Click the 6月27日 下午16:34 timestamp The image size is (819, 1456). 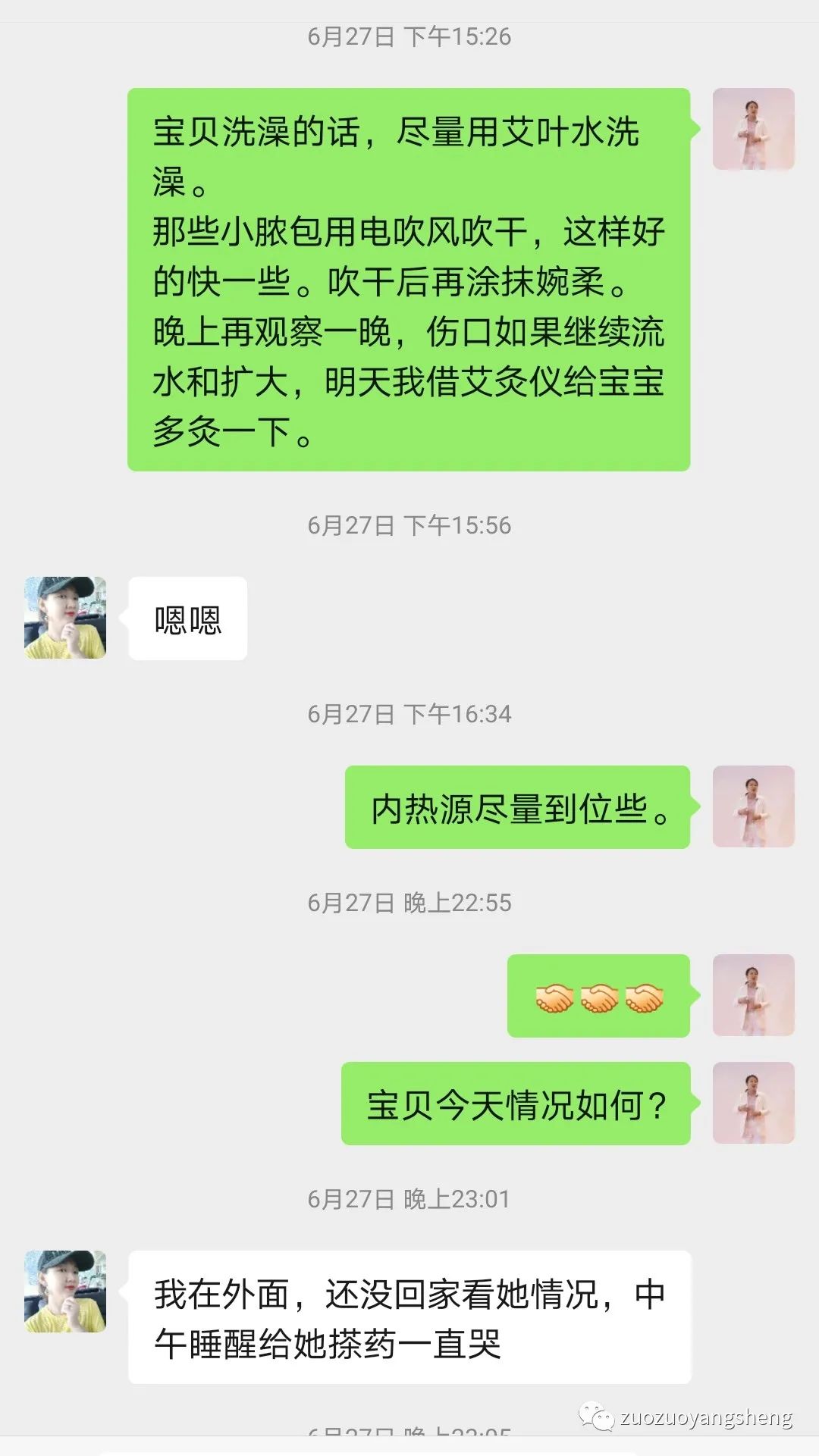click(x=409, y=713)
